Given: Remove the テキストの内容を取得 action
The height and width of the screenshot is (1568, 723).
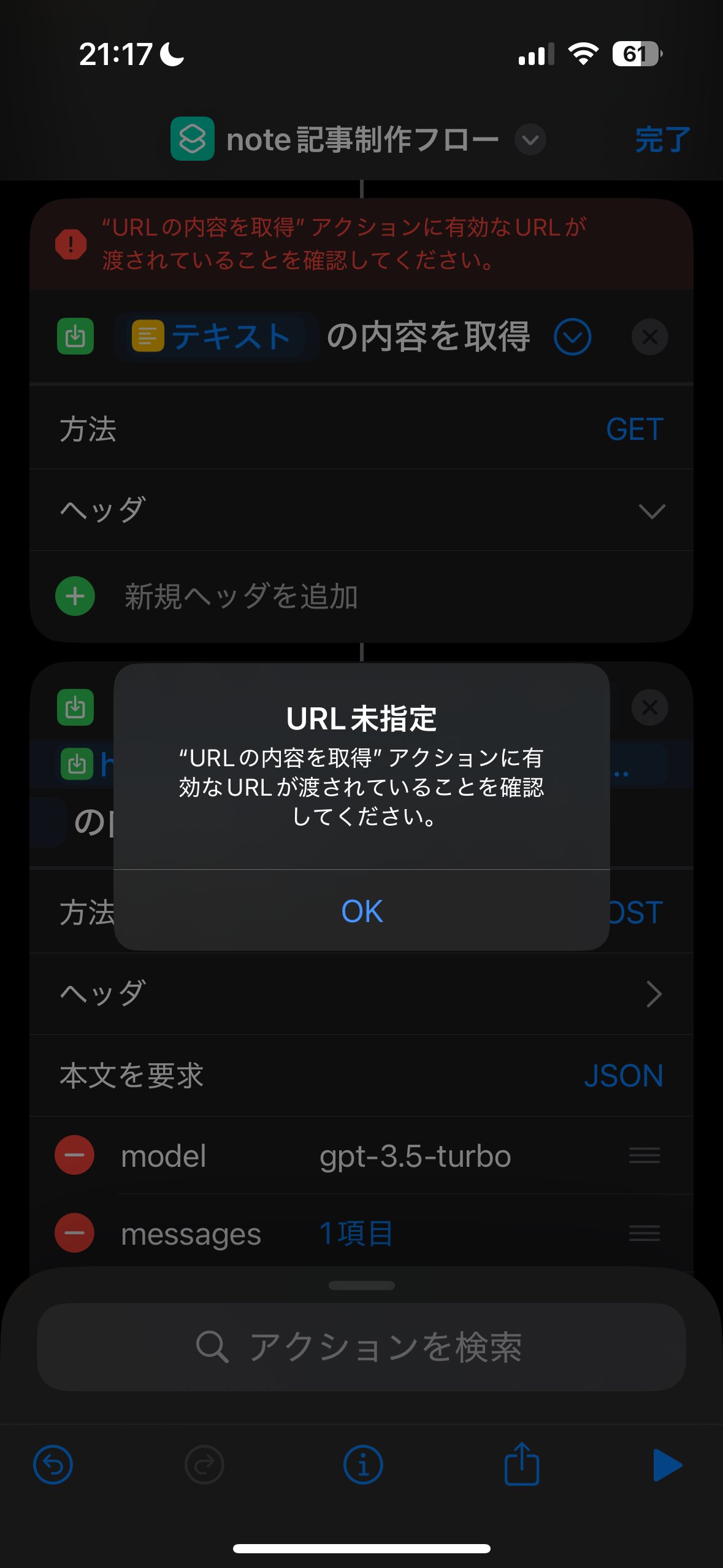Looking at the screenshot, I should click(649, 337).
